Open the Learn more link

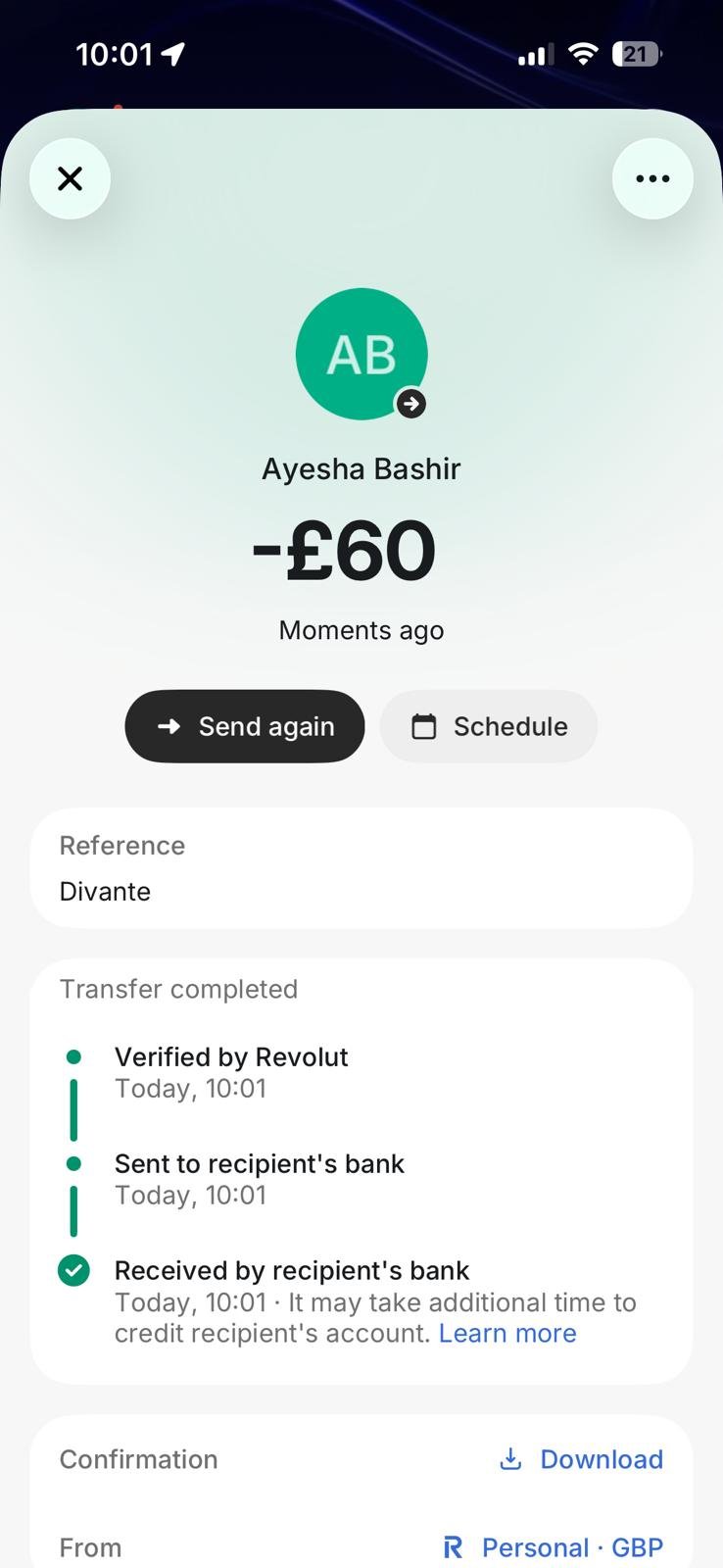507,1333
